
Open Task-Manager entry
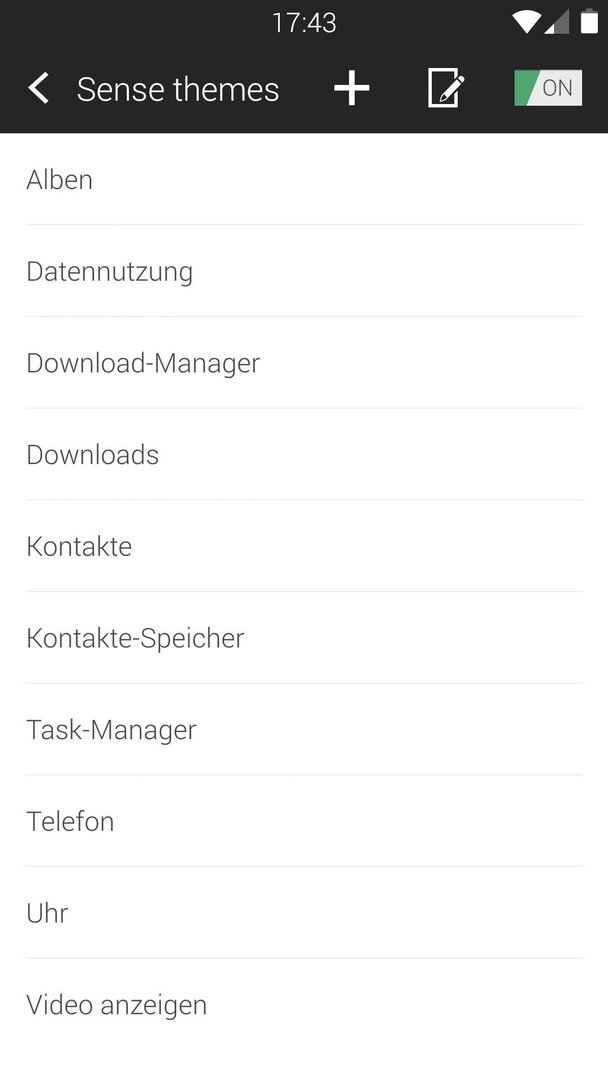(x=304, y=729)
